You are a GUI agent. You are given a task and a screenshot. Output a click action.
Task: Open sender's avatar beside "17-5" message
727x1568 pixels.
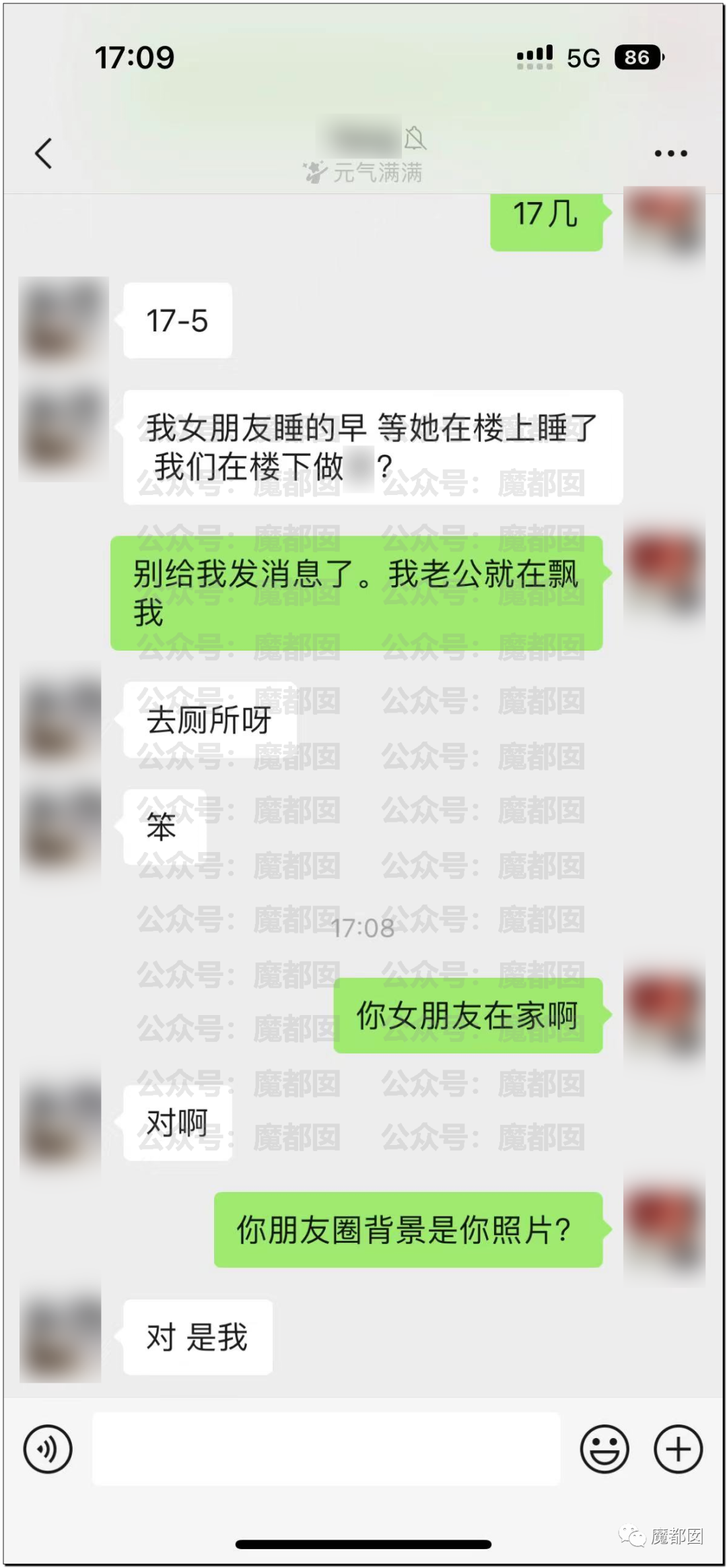tap(63, 320)
